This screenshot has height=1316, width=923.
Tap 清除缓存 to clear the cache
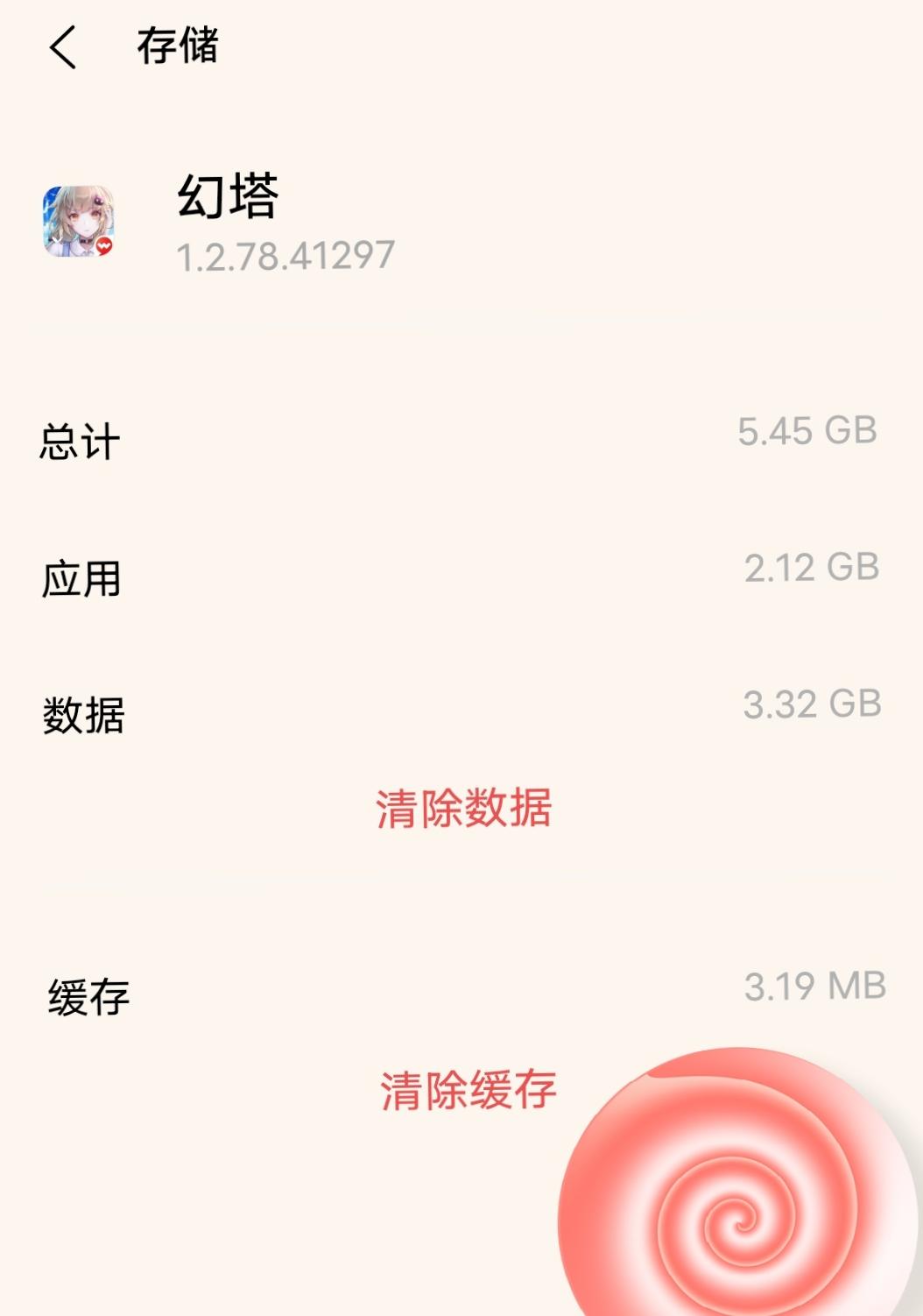[468, 1090]
